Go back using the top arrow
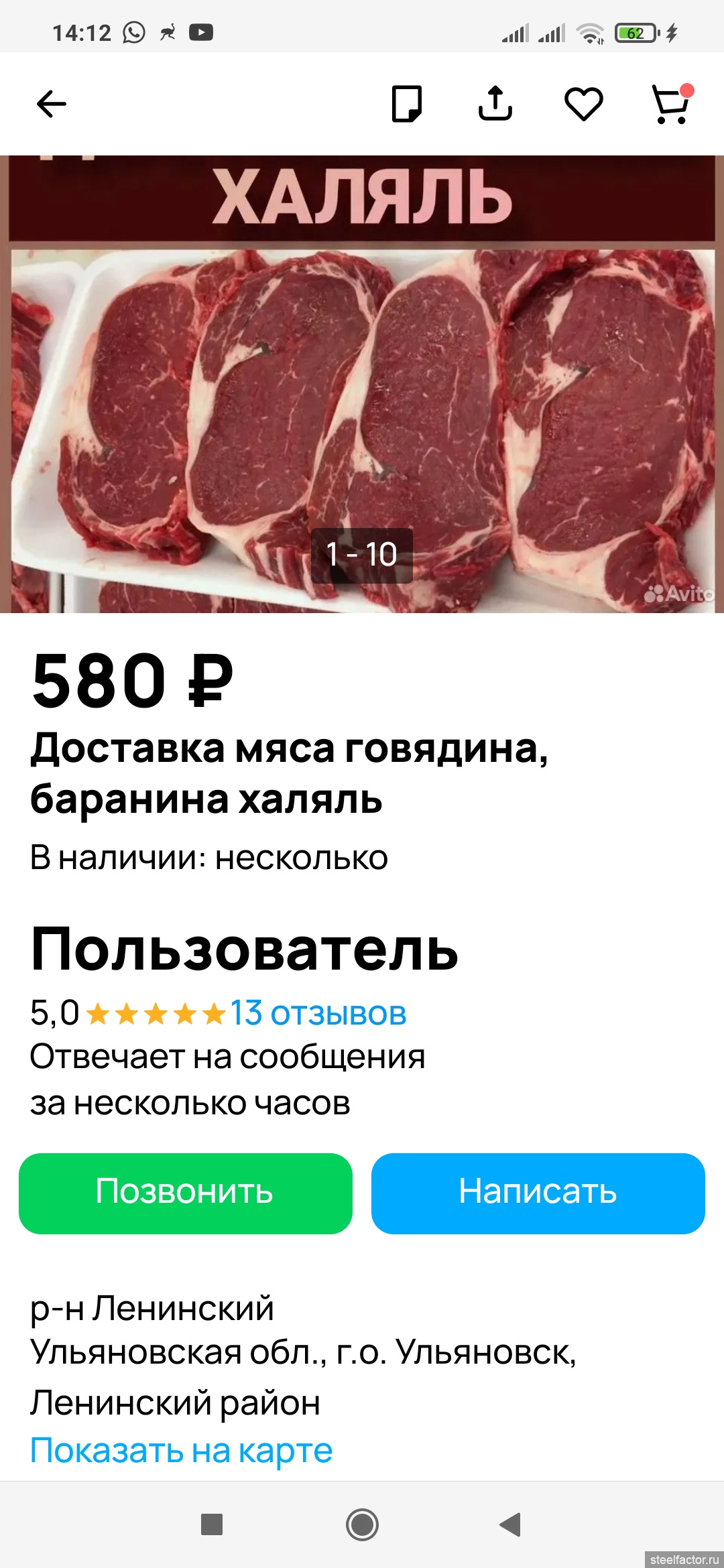 (51, 104)
